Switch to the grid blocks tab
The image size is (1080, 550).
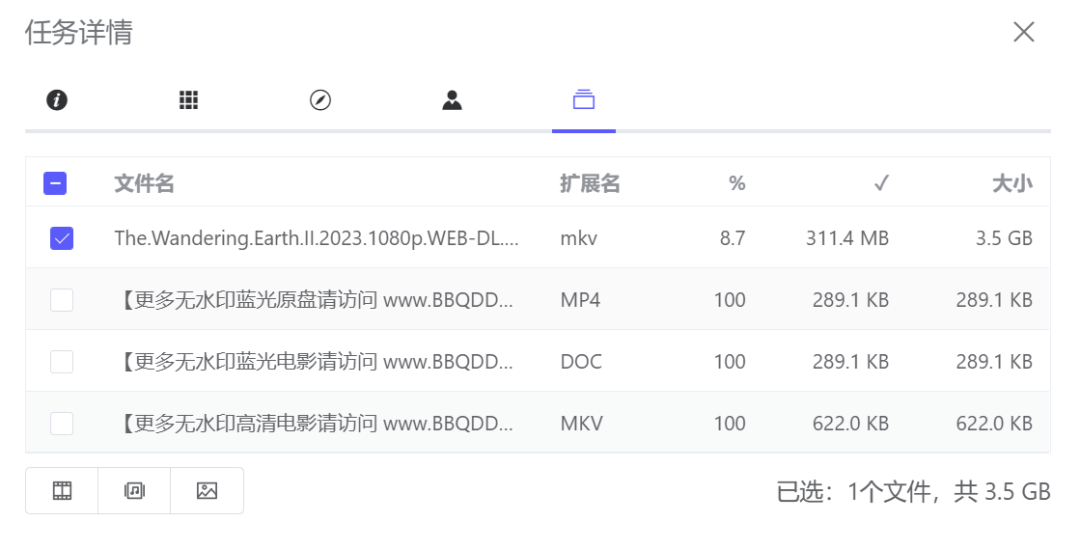point(188,100)
